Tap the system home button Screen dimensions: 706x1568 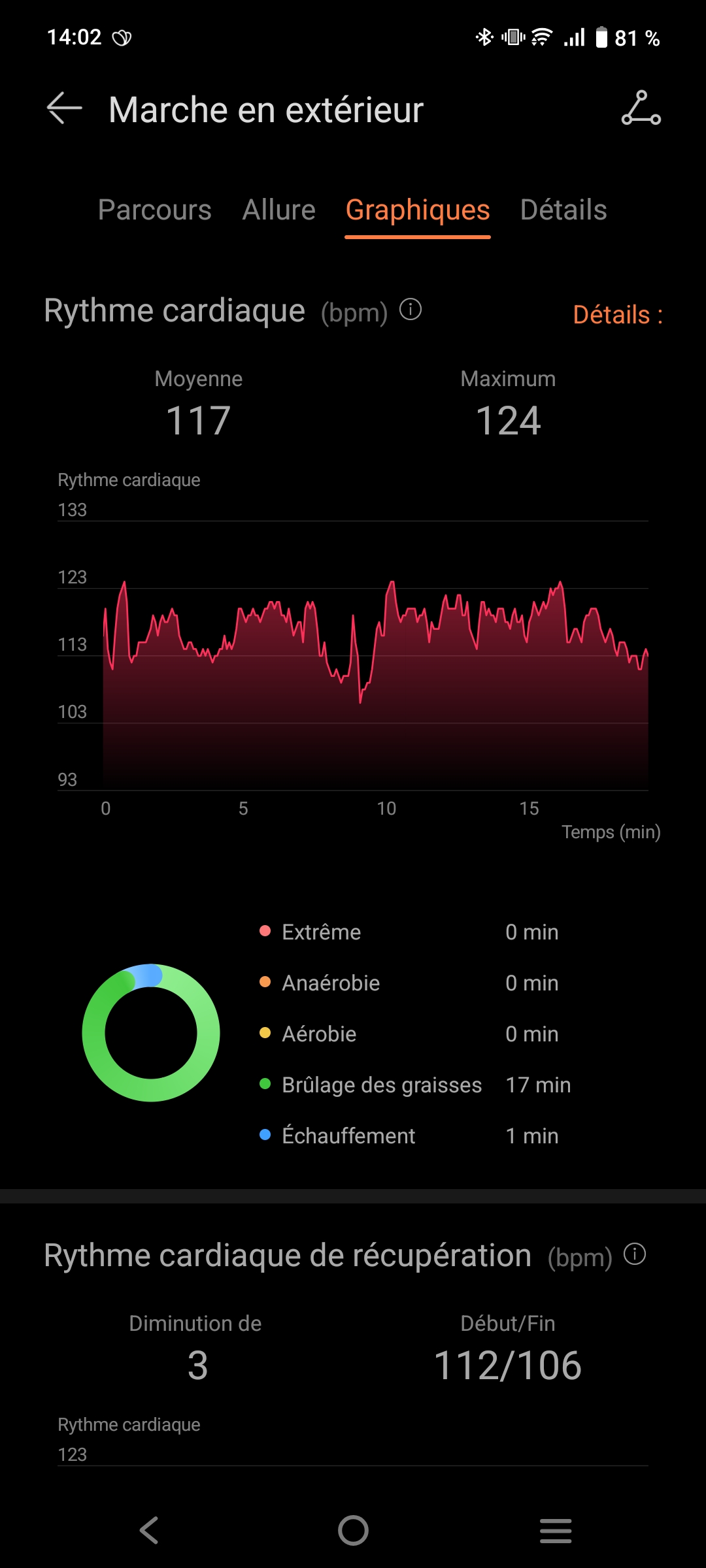coord(353,1530)
